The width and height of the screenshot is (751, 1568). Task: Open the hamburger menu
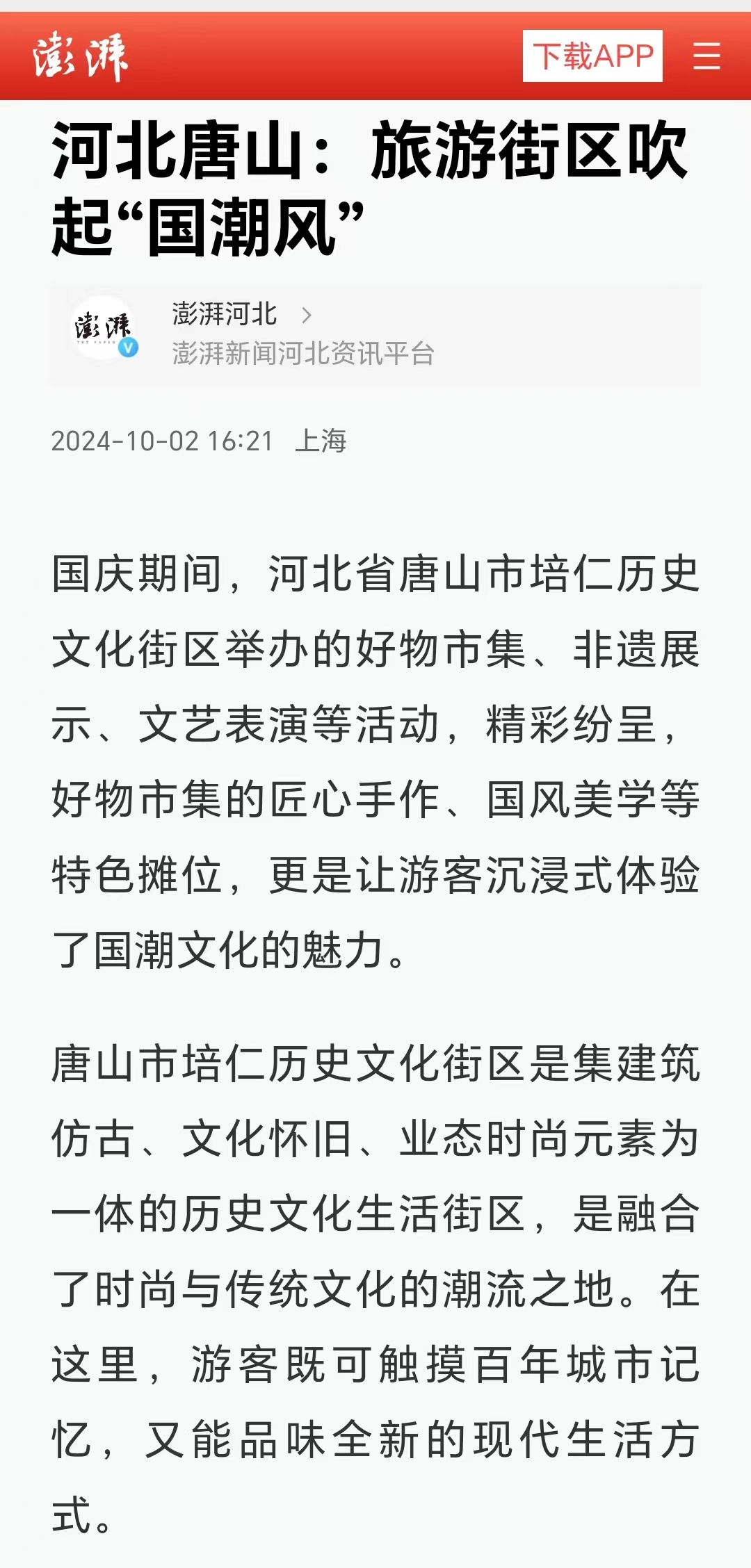pyautogui.click(x=706, y=56)
